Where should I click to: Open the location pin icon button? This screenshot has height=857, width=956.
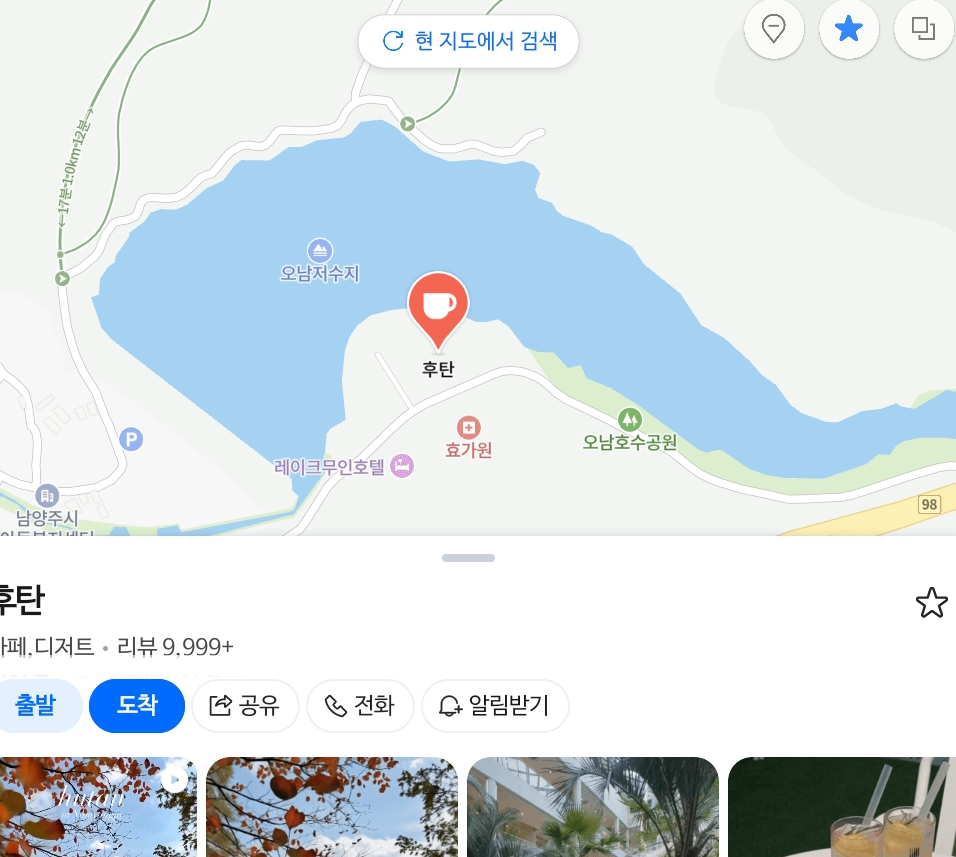pos(773,30)
